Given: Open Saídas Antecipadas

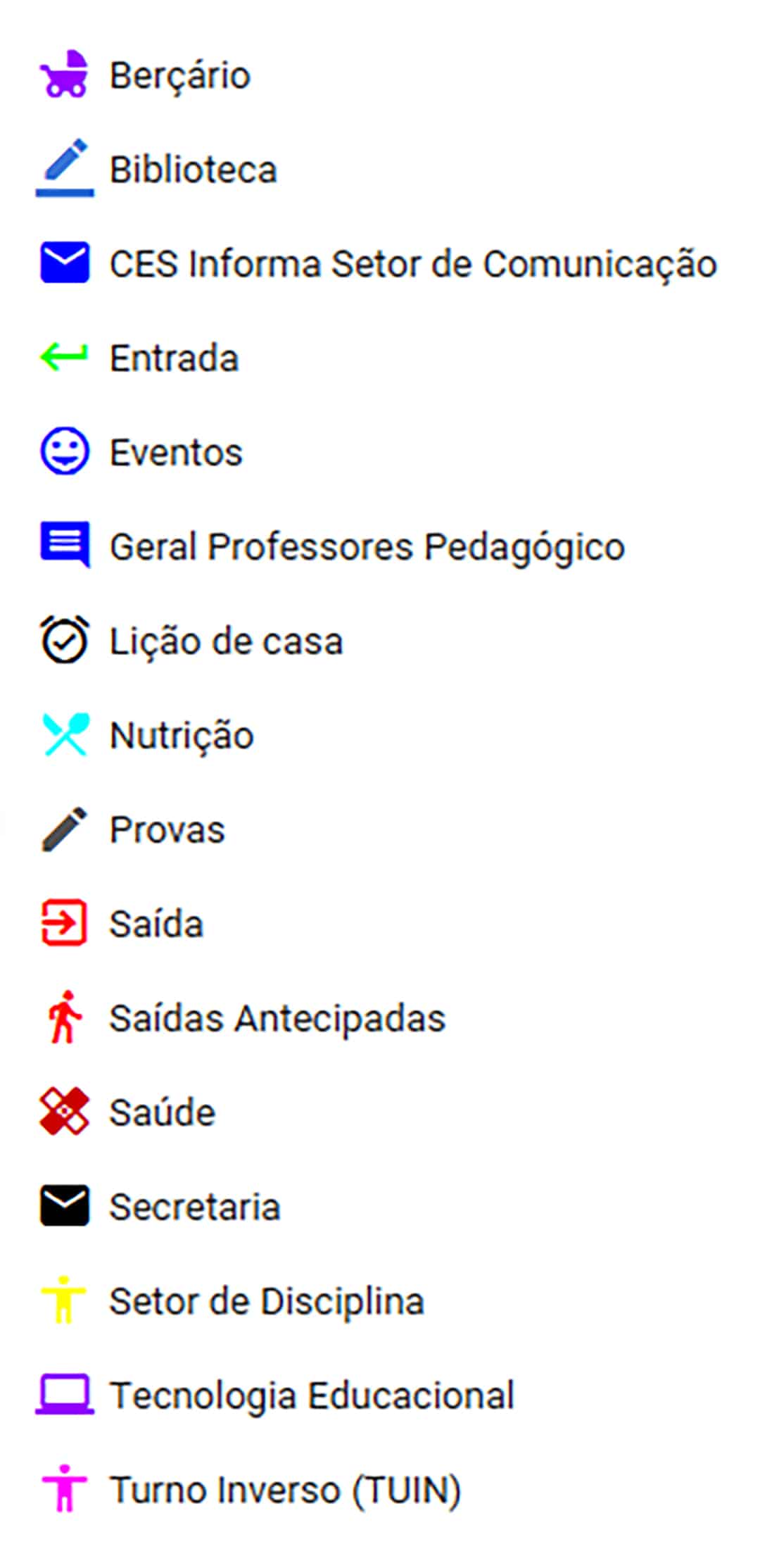Looking at the screenshot, I should pyautogui.click(x=277, y=1018).
